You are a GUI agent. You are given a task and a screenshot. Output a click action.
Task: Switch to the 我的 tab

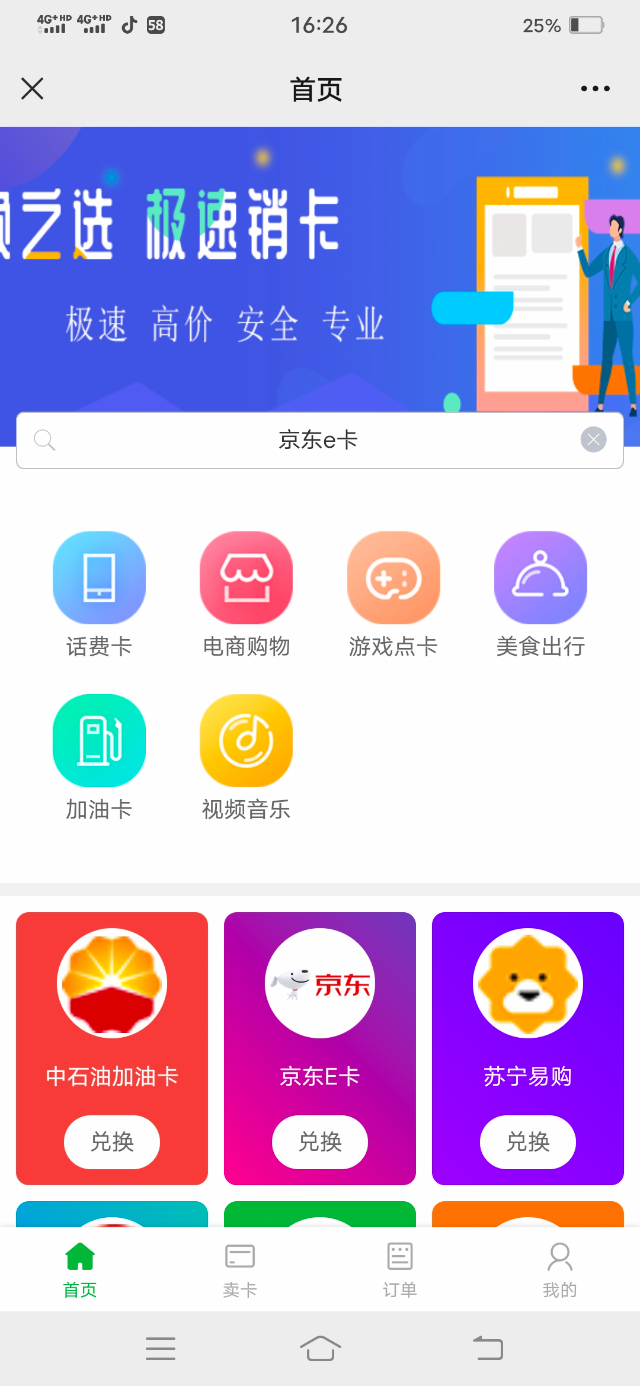(x=560, y=1270)
